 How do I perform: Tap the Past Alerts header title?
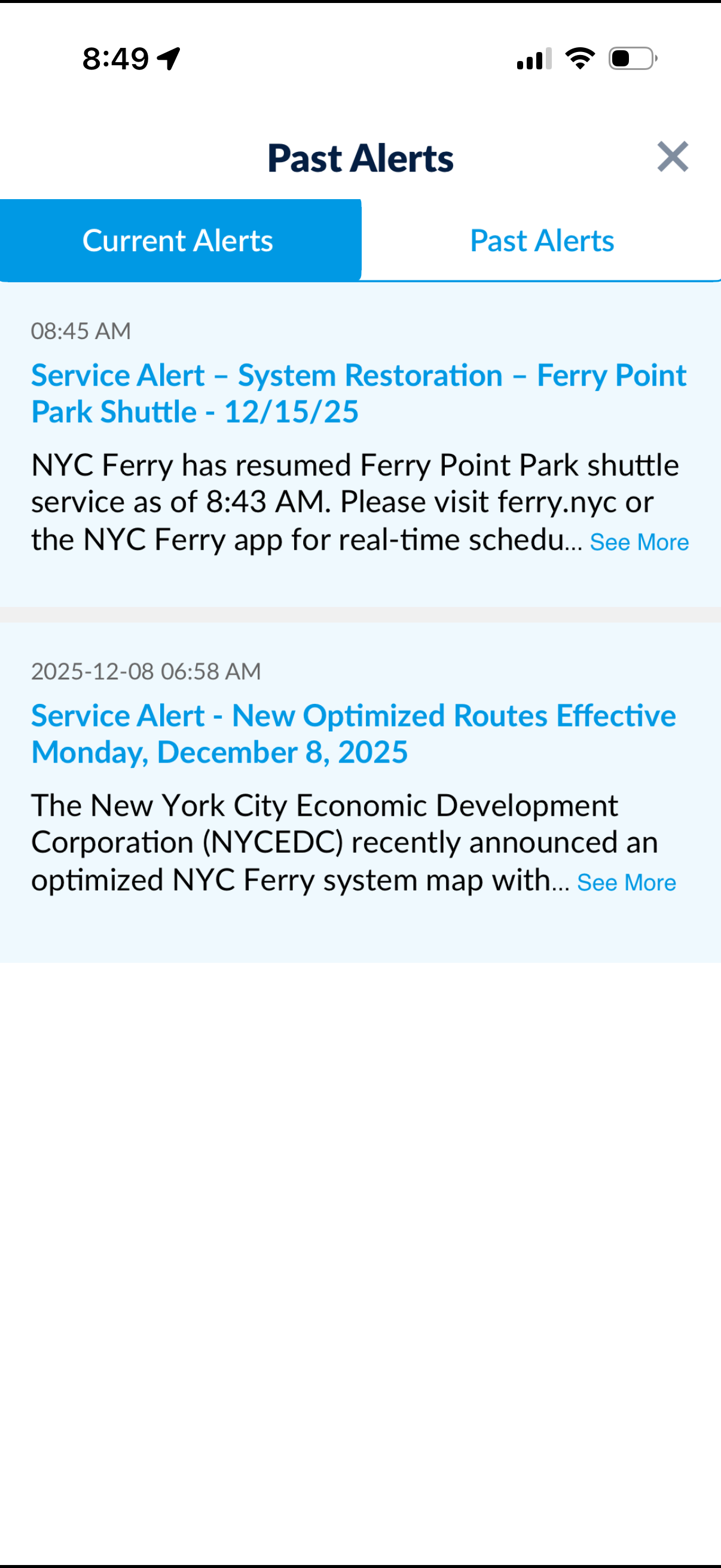point(360,157)
